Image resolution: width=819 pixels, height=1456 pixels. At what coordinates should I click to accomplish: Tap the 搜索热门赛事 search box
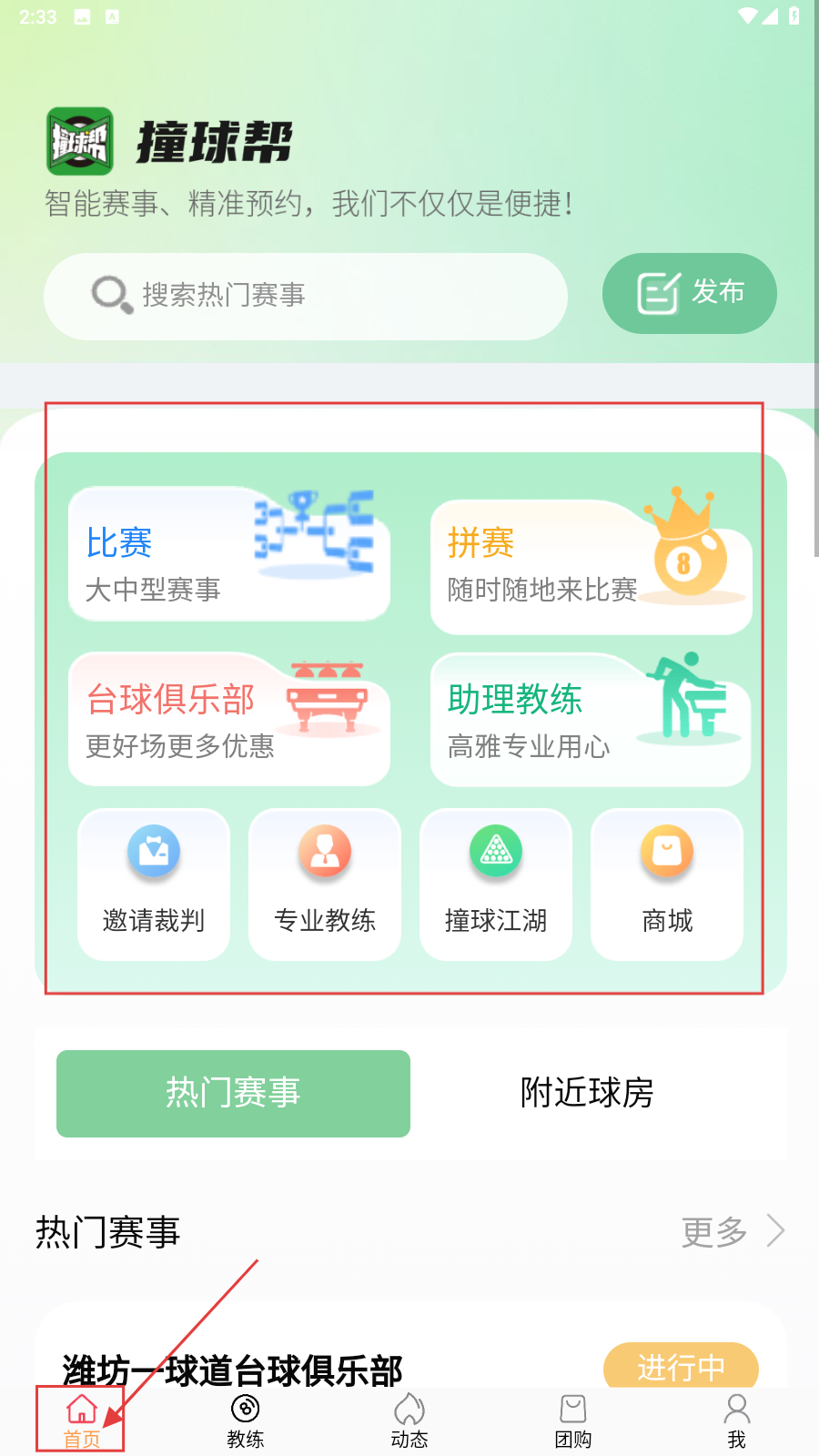[306, 296]
